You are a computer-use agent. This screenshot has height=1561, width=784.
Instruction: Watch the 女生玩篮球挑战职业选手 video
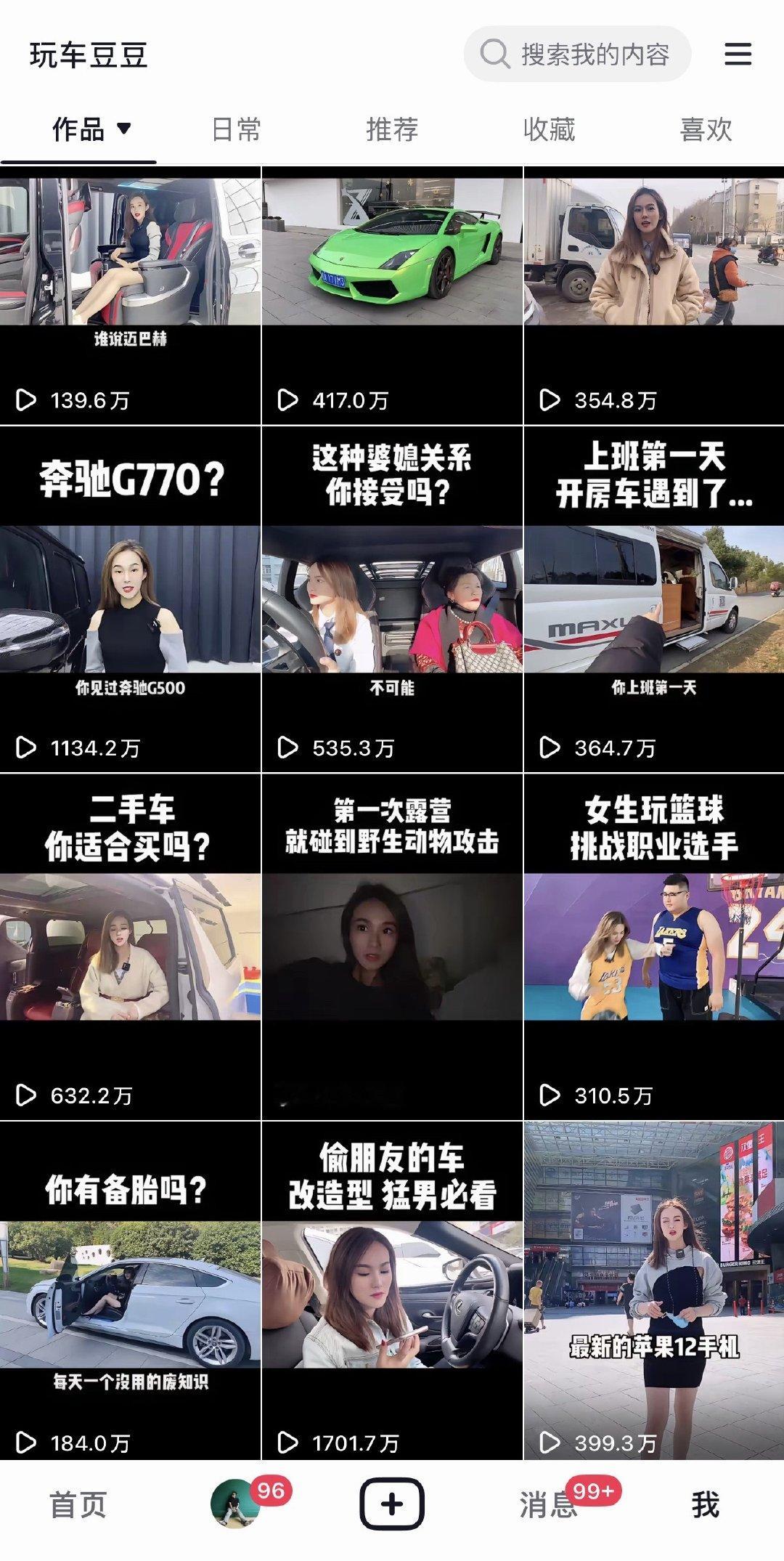tap(654, 946)
